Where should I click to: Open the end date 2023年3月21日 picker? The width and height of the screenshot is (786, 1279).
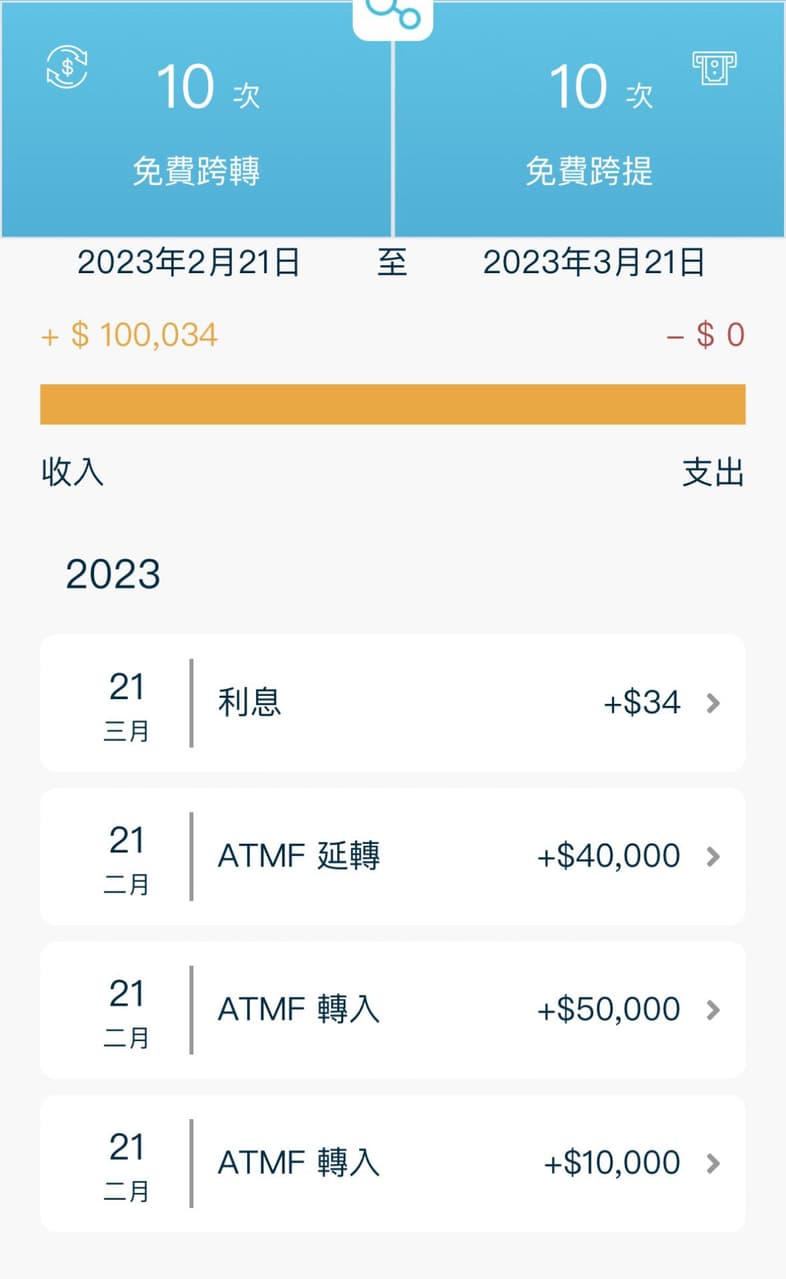(595, 261)
